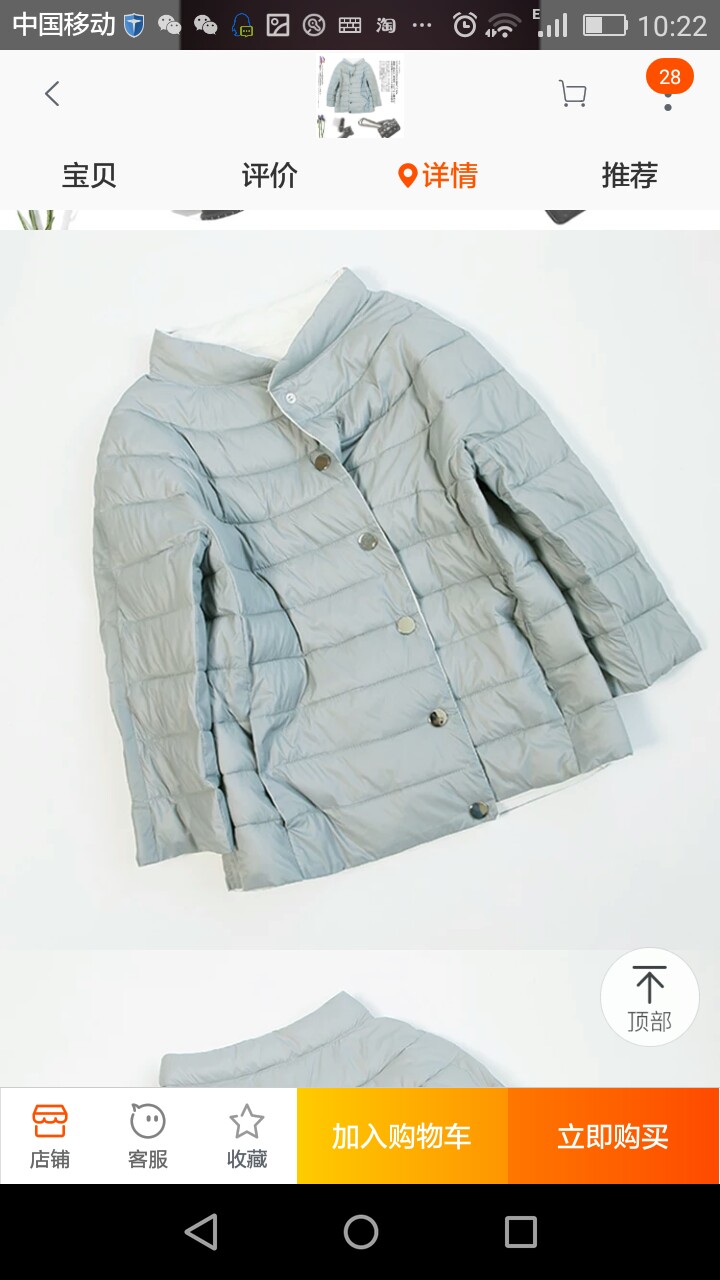
Task: Open the system recent apps view
Action: point(520,1232)
